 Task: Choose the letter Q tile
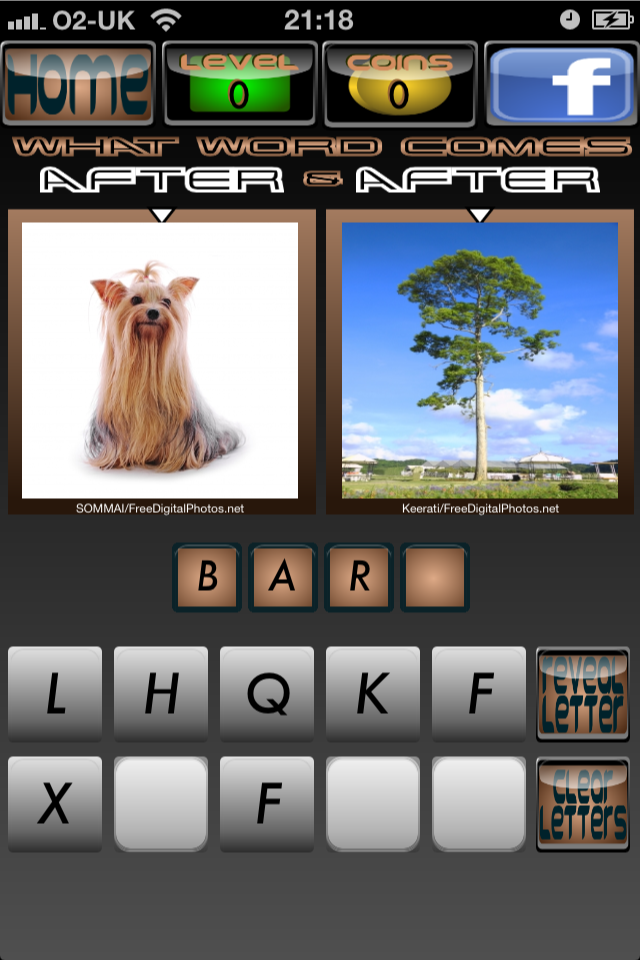[267, 693]
